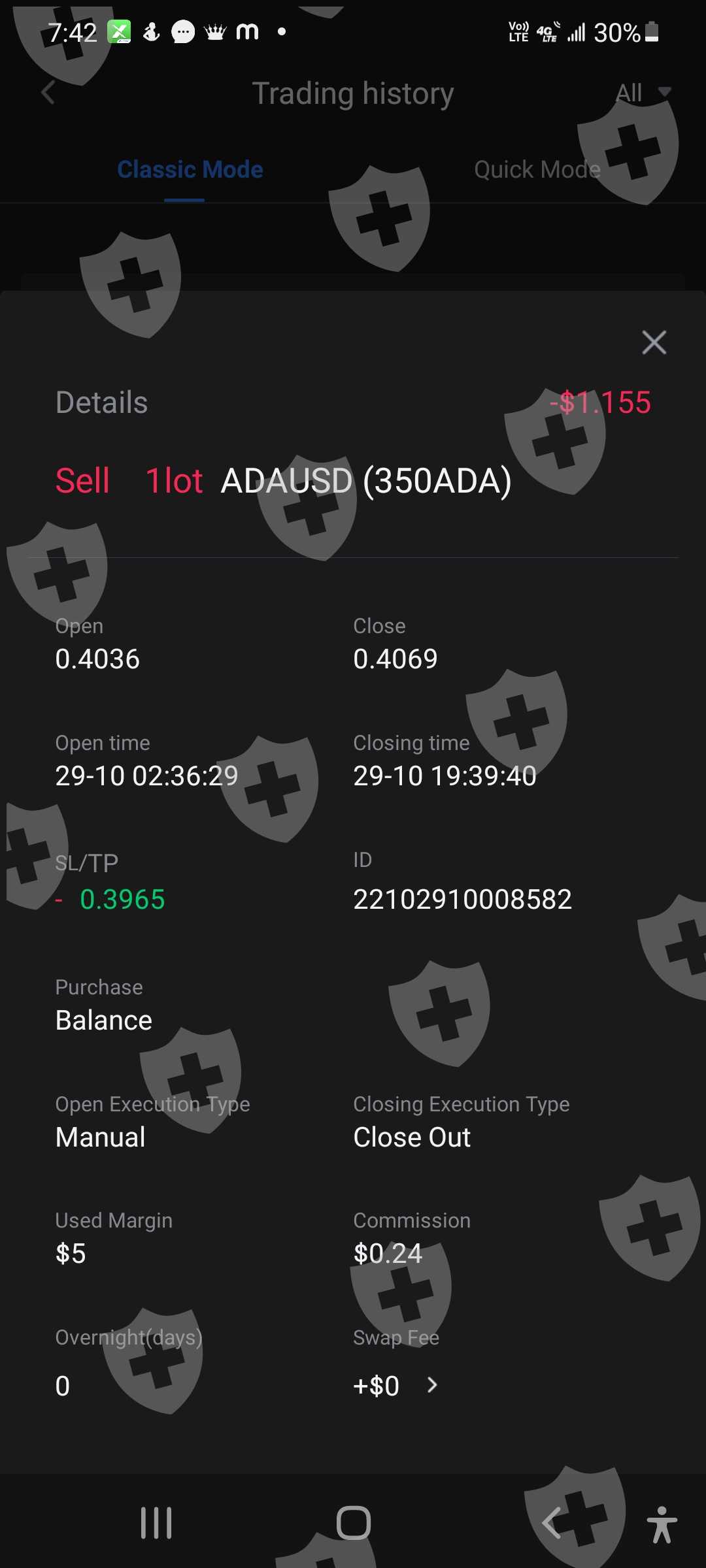
Task: Open the All filter dropdown
Action: coord(643,93)
